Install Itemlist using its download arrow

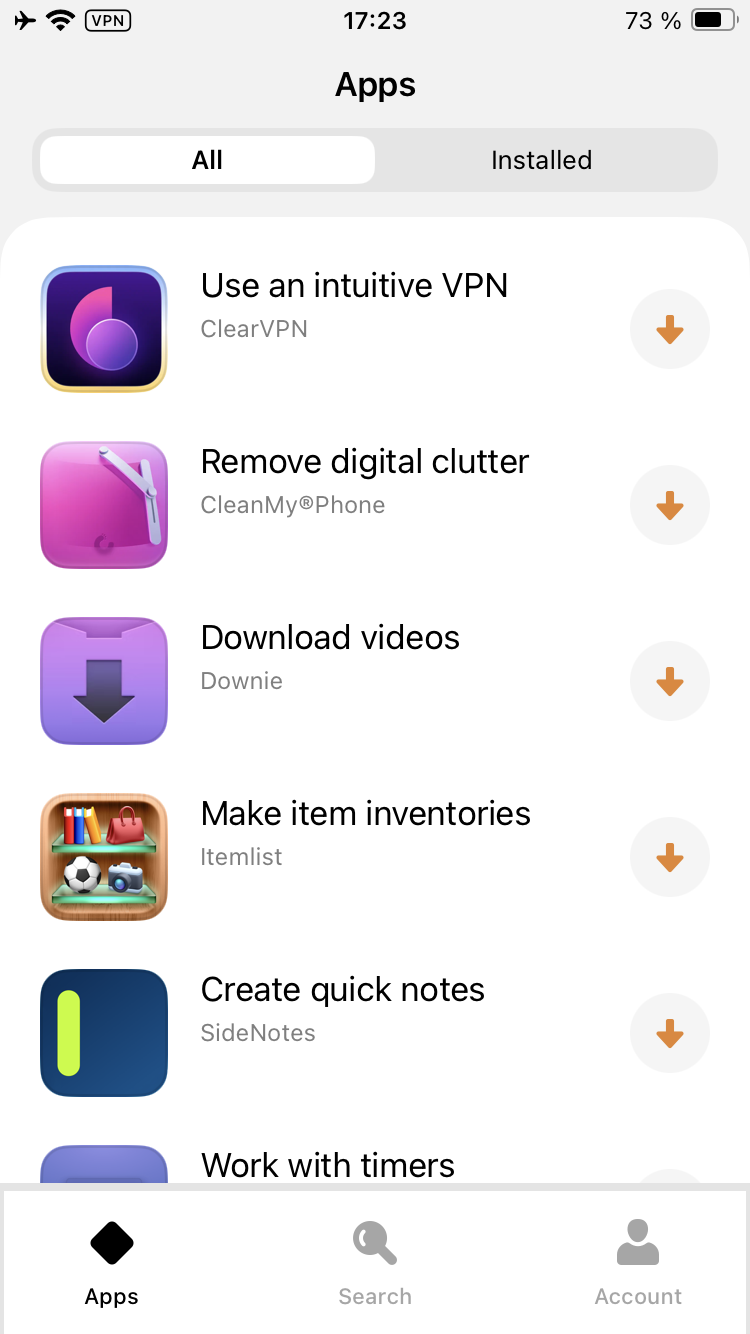(669, 857)
